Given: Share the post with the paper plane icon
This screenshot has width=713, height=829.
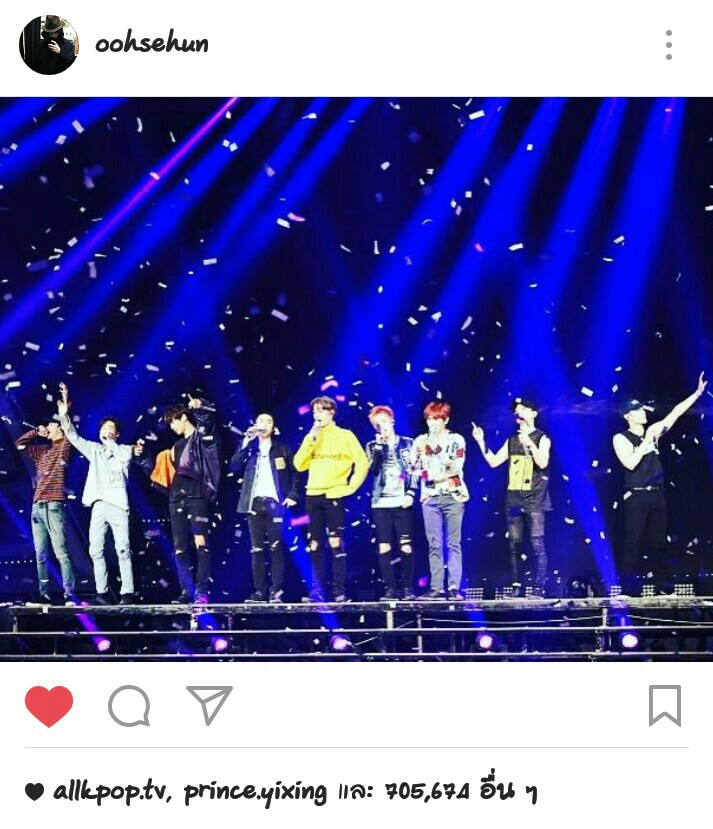Looking at the screenshot, I should click(x=209, y=705).
